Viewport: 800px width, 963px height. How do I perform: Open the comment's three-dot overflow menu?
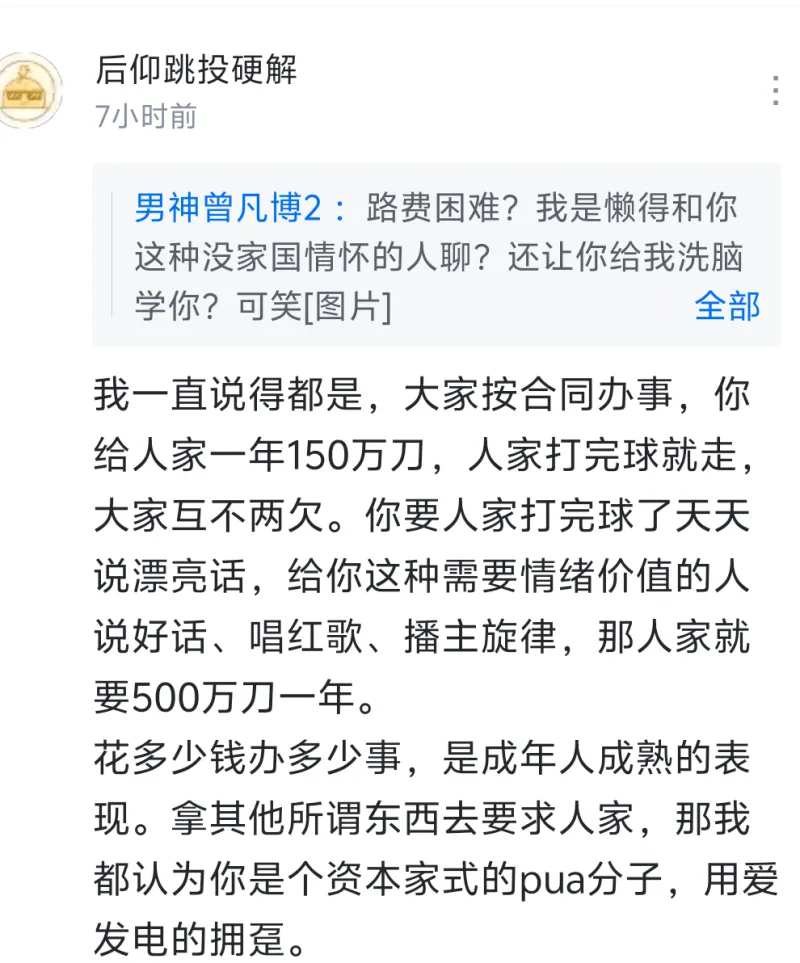[775, 90]
